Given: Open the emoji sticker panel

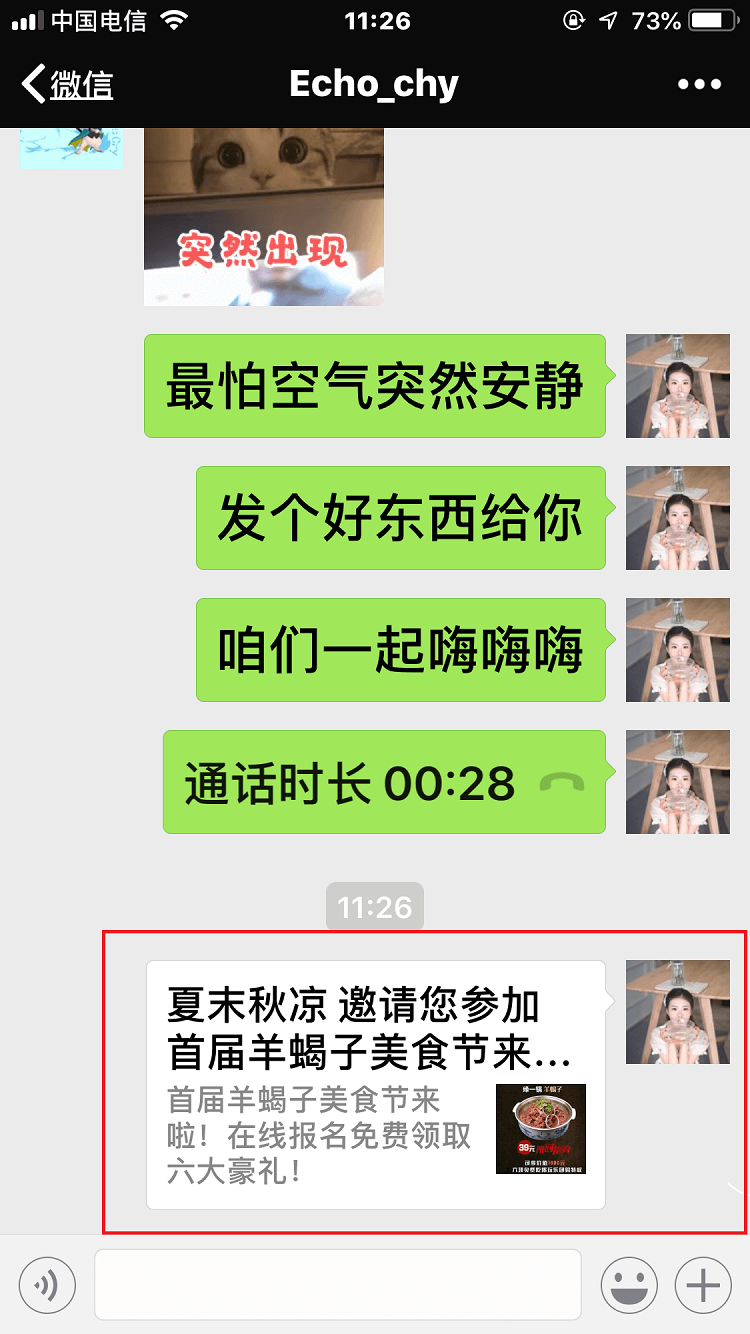Looking at the screenshot, I should click(x=629, y=1284).
